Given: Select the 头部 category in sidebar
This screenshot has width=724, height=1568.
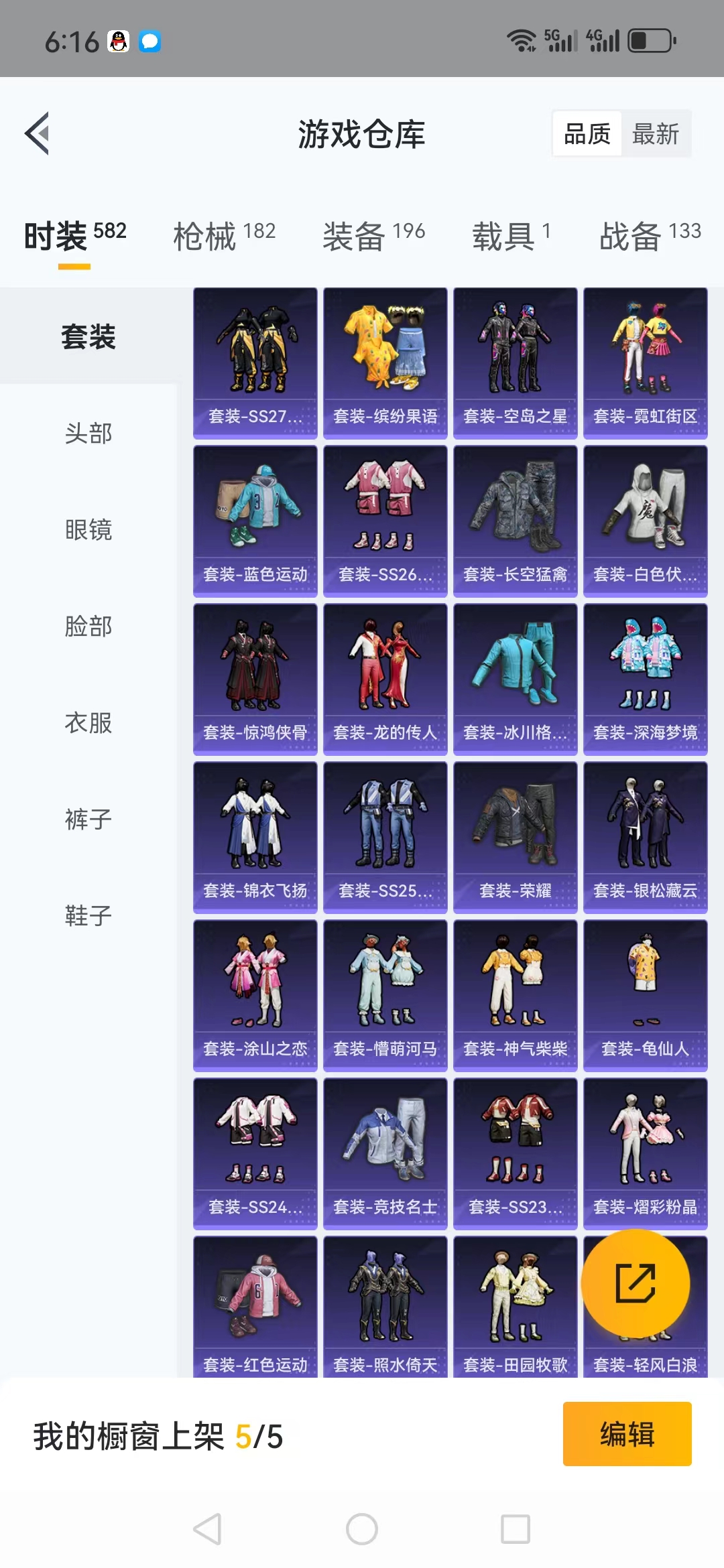Looking at the screenshot, I should 88,433.
